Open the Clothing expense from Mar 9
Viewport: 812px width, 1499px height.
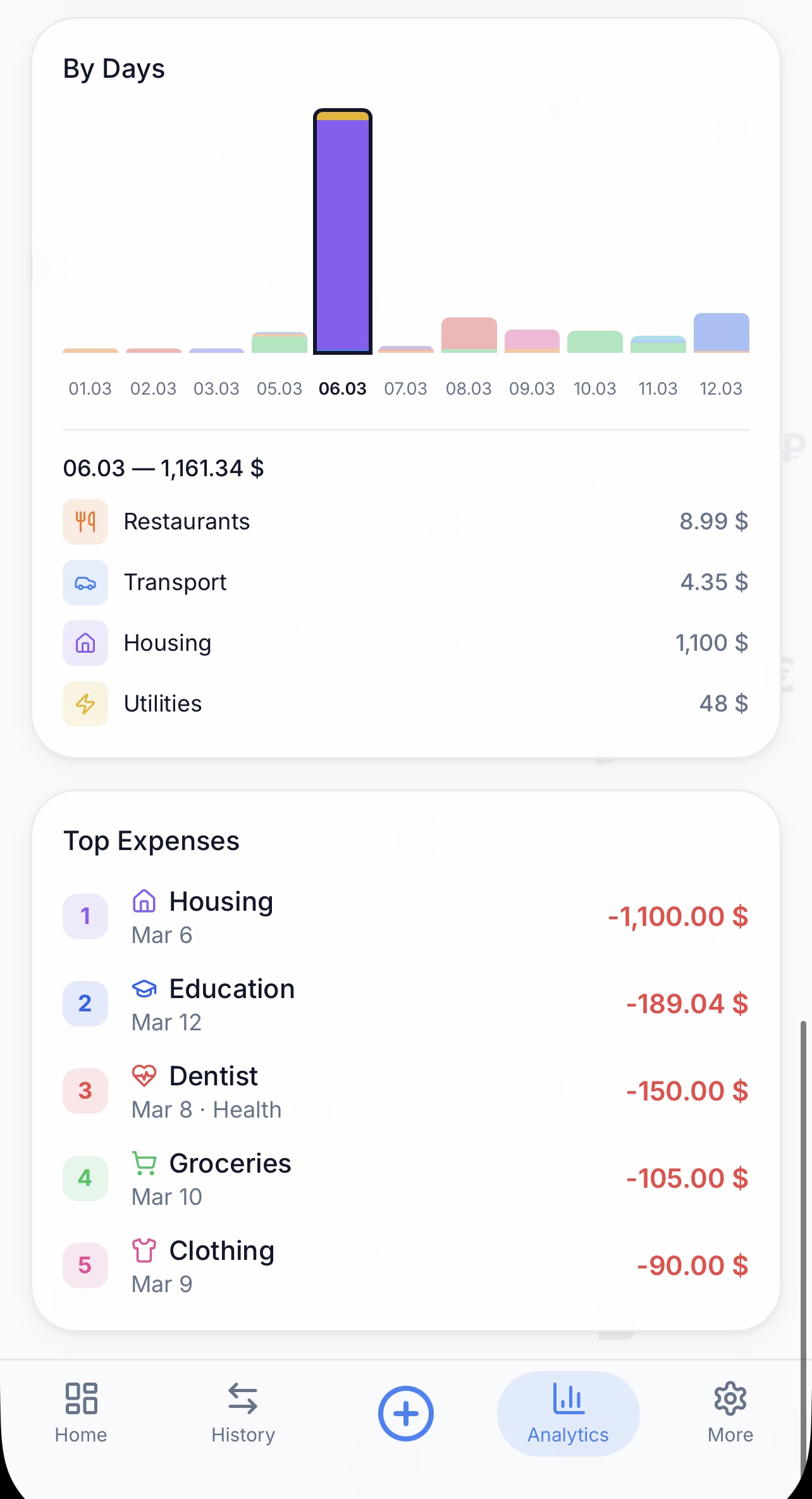click(x=405, y=1265)
